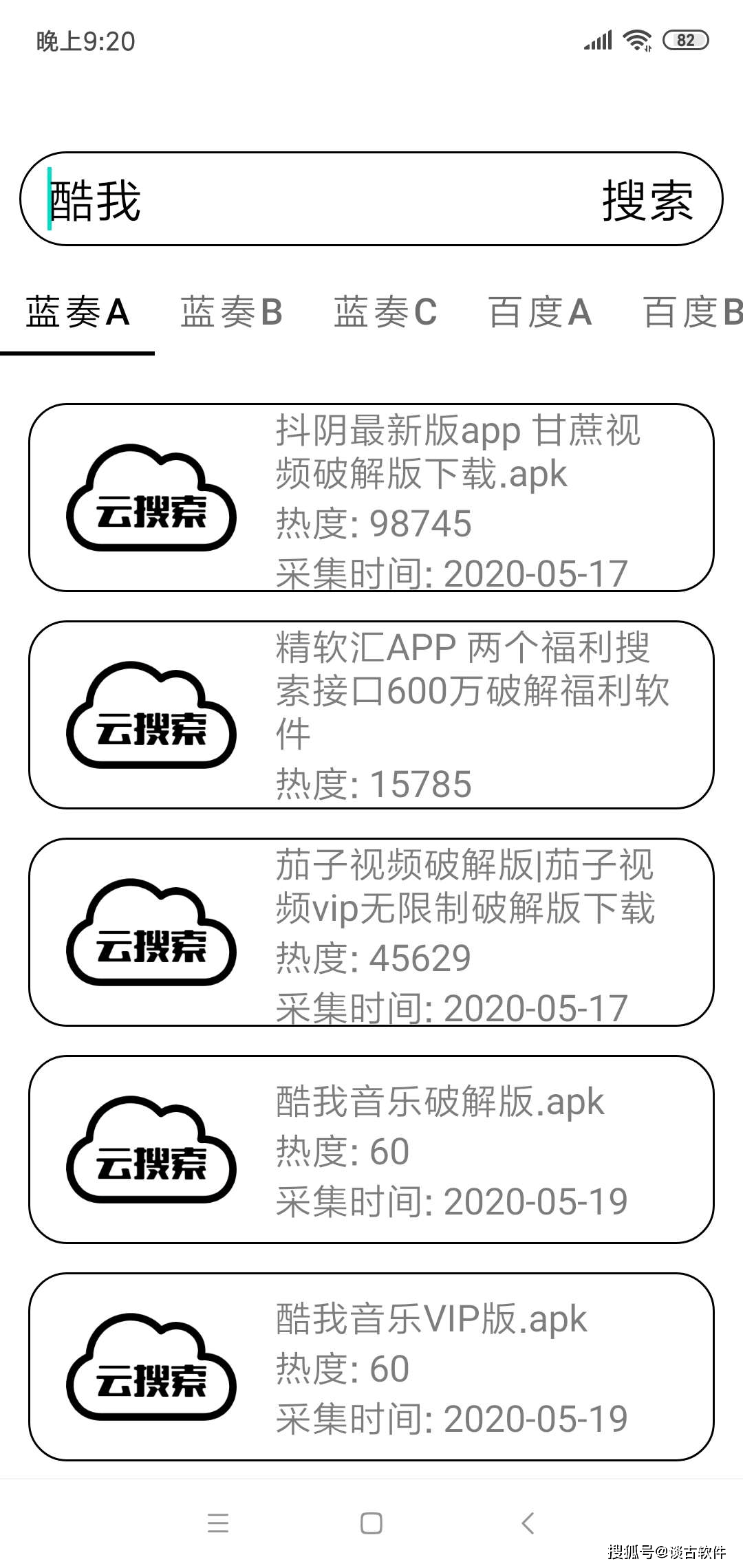Open the 抖阴最新版app result card
Screen dimensions: 743x1568
coord(371,497)
